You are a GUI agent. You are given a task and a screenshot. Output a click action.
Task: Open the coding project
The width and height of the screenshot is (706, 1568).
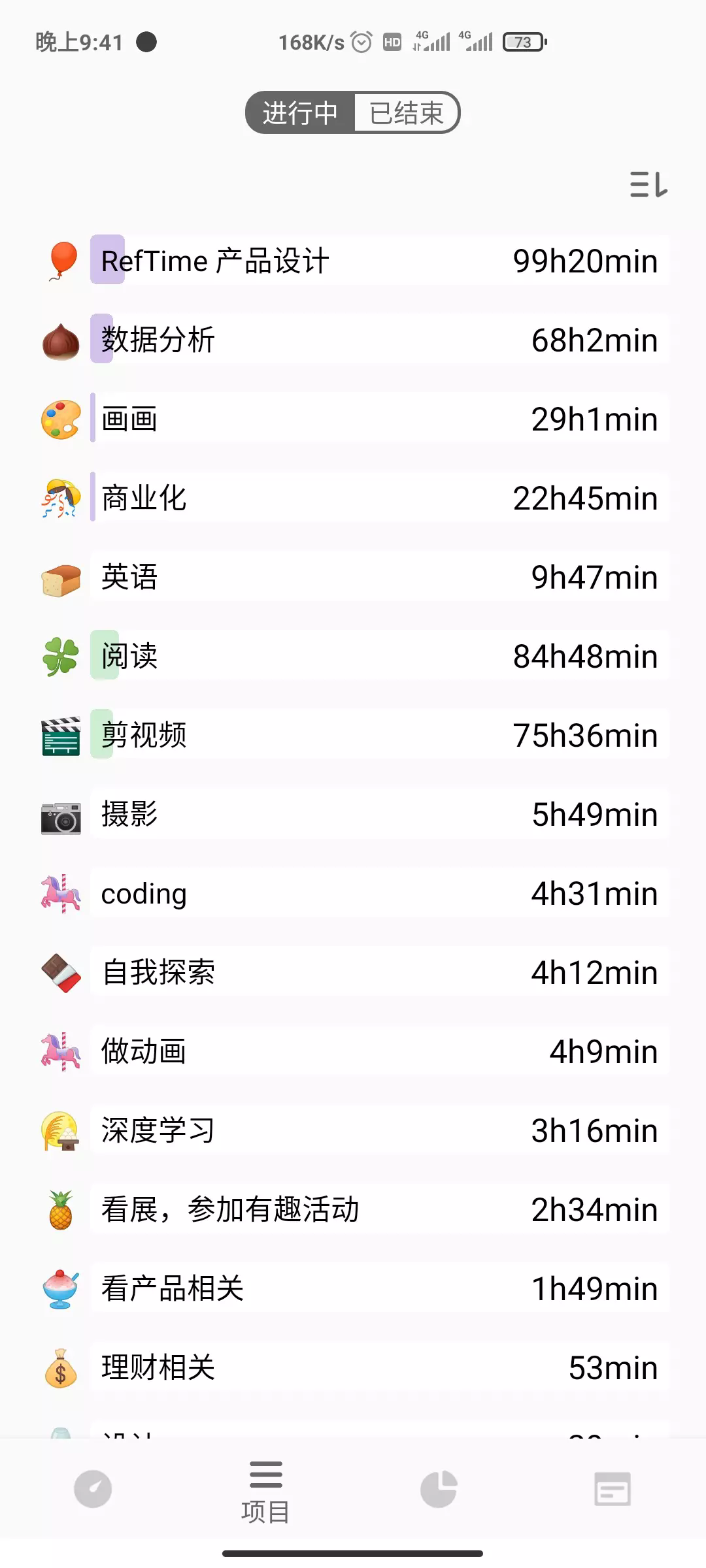(x=379, y=893)
